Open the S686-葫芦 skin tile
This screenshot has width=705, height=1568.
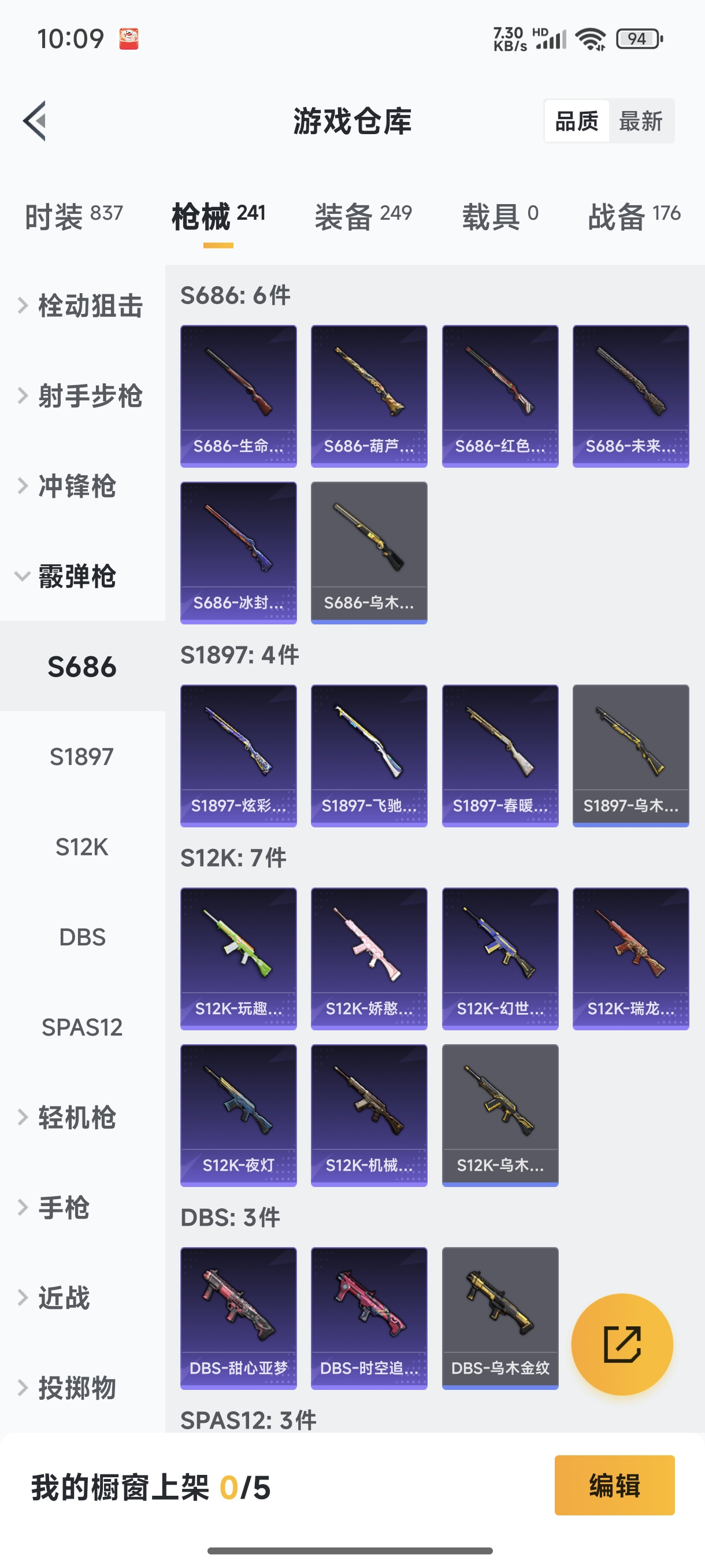tap(369, 396)
